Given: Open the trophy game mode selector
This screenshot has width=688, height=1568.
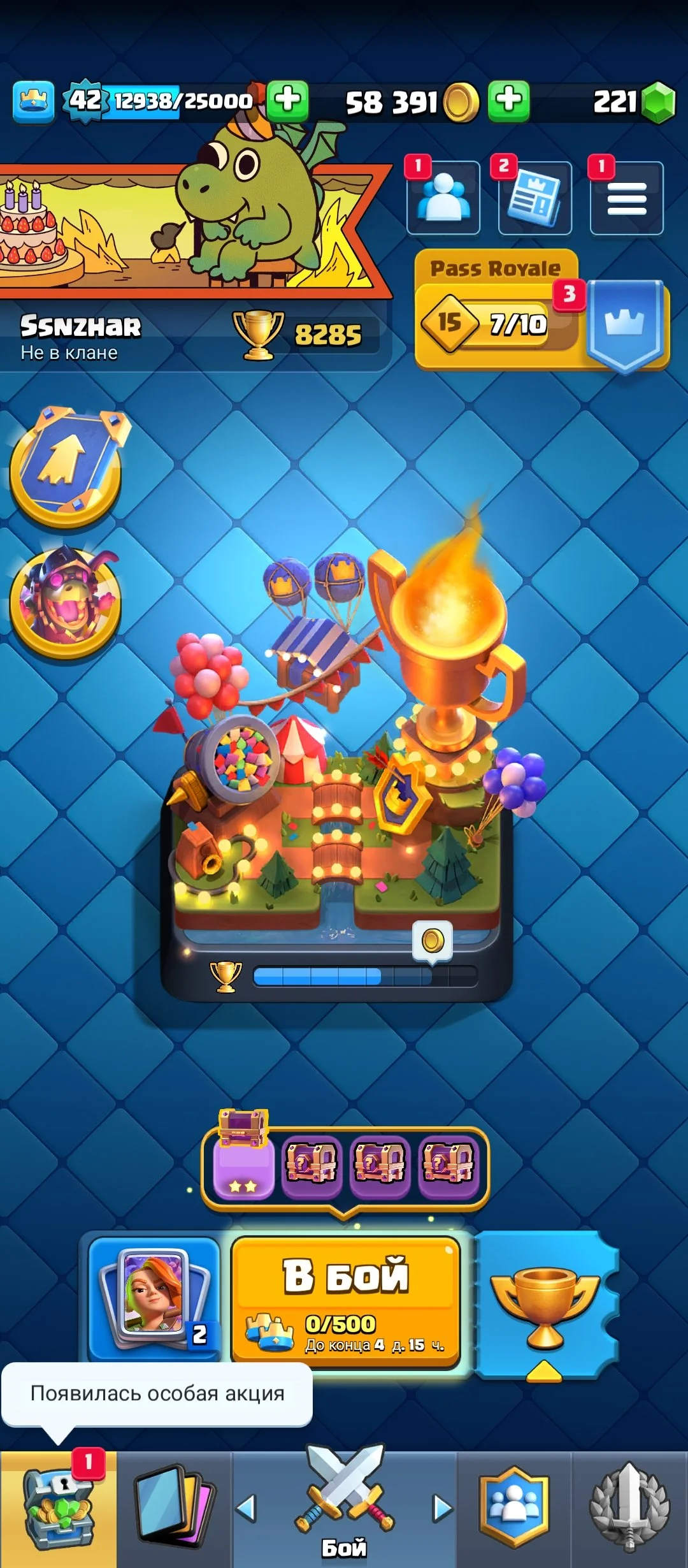Looking at the screenshot, I should coord(545,1303).
